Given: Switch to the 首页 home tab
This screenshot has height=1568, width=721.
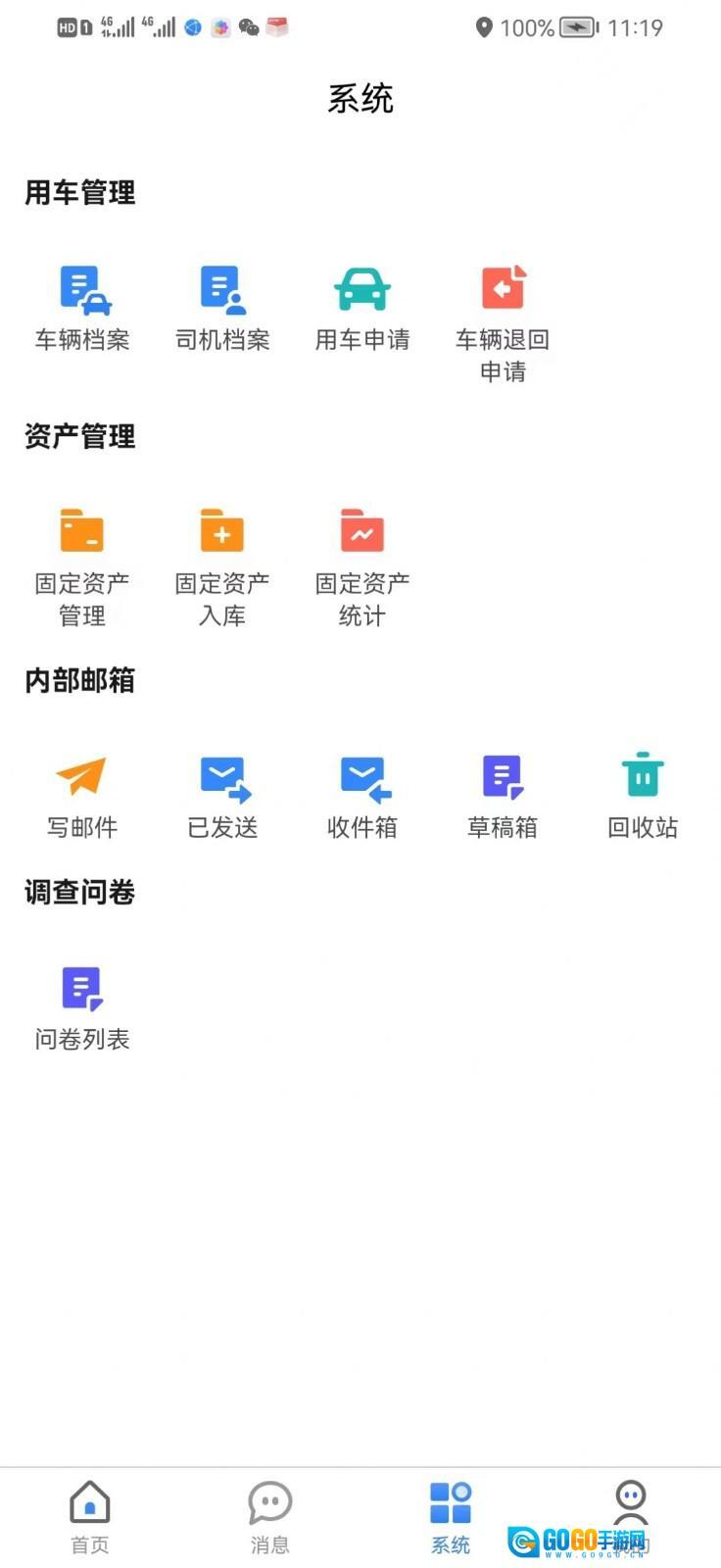Looking at the screenshot, I should (x=90, y=1516).
